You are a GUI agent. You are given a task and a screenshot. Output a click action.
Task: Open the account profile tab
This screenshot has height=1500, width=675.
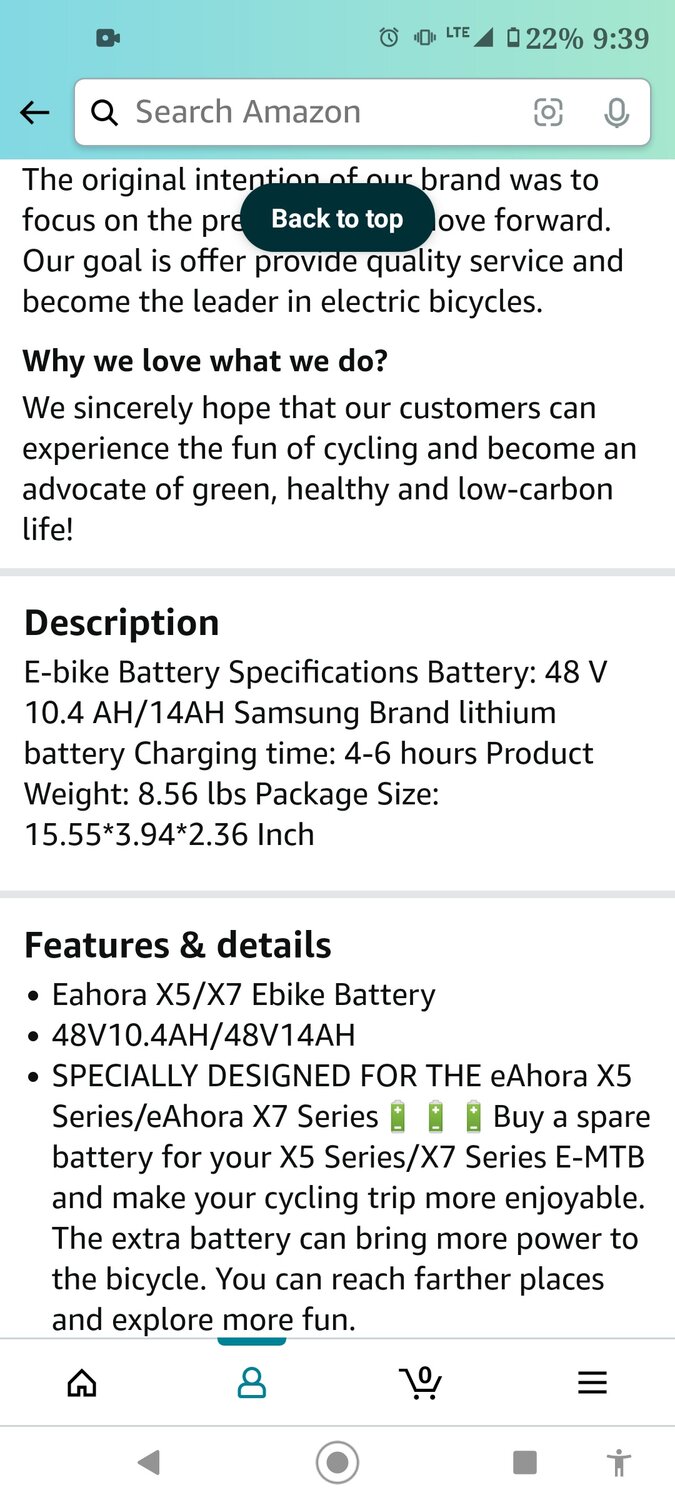(252, 1383)
